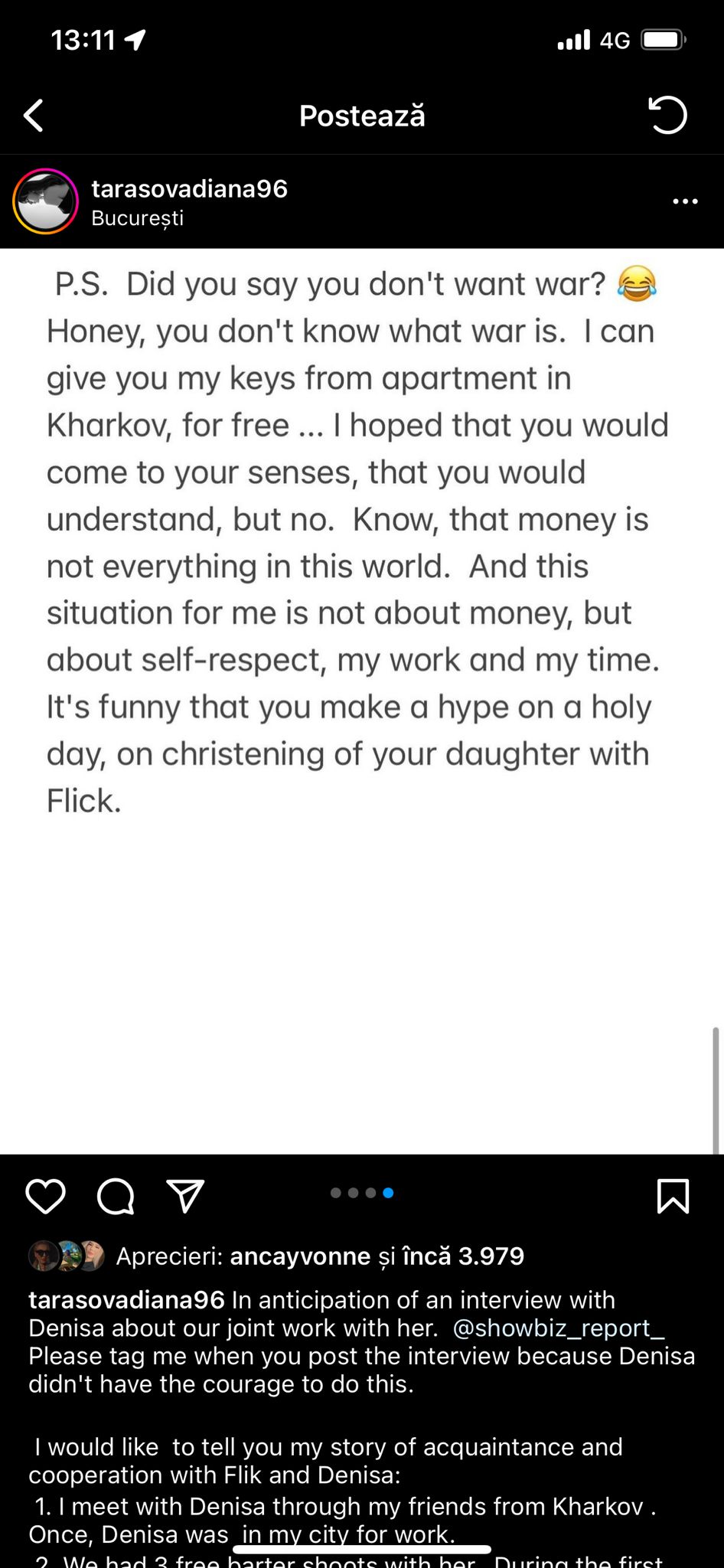Screen dimensions: 724x1568
Task: Open the @showbiz_report_ mention
Action: [558, 1328]
